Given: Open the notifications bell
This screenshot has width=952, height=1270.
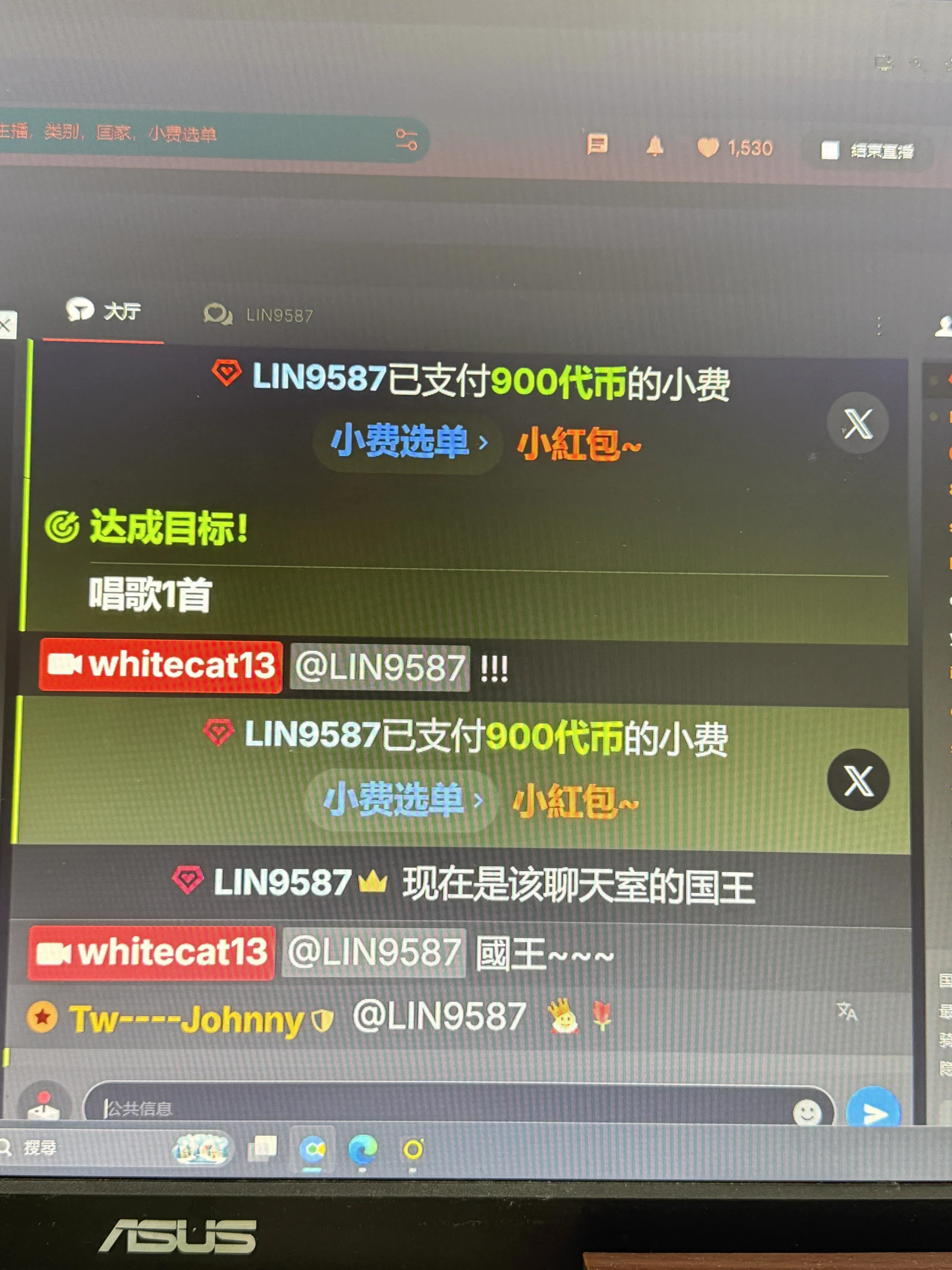Looking at the screenshot, I should tap(655, 147).
